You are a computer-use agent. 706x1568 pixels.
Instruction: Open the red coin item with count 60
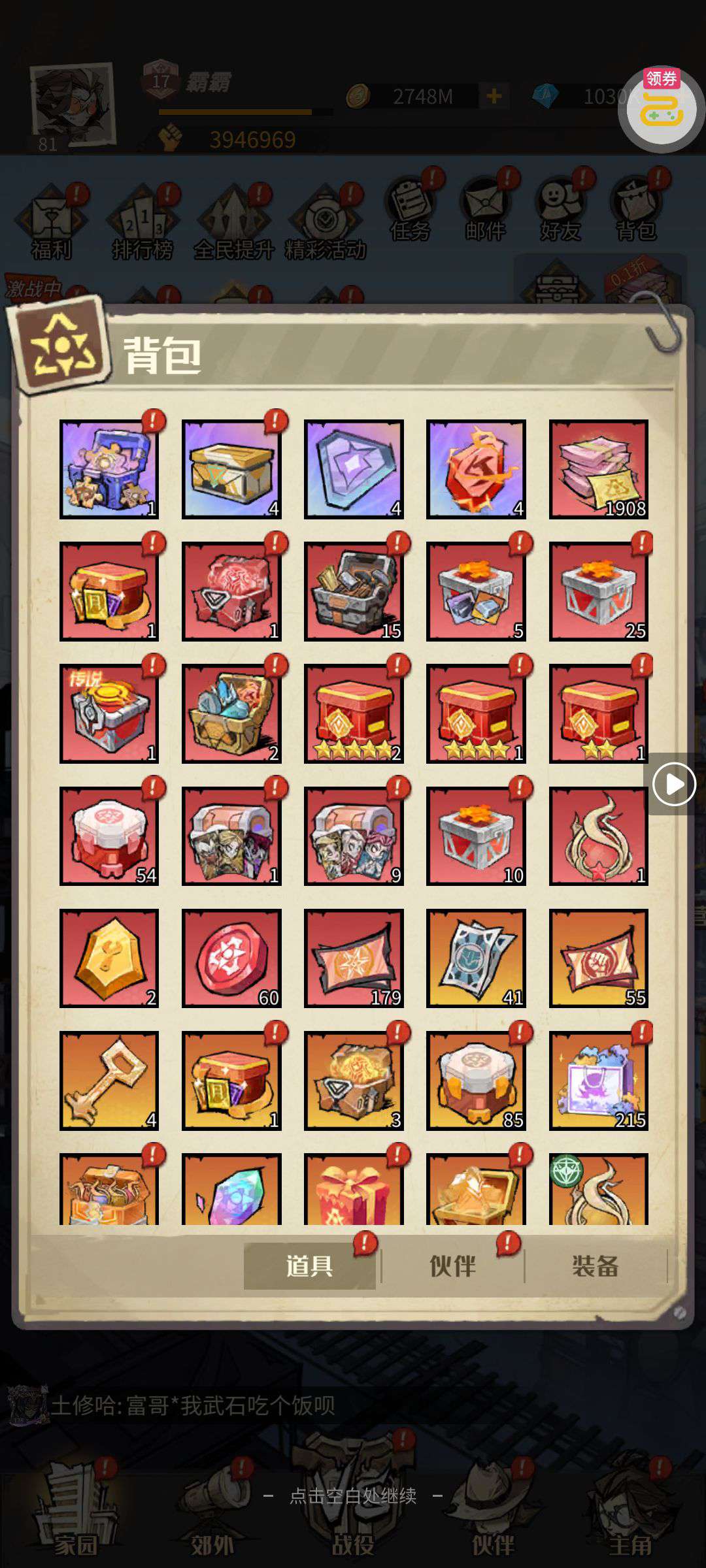[231, 958]
